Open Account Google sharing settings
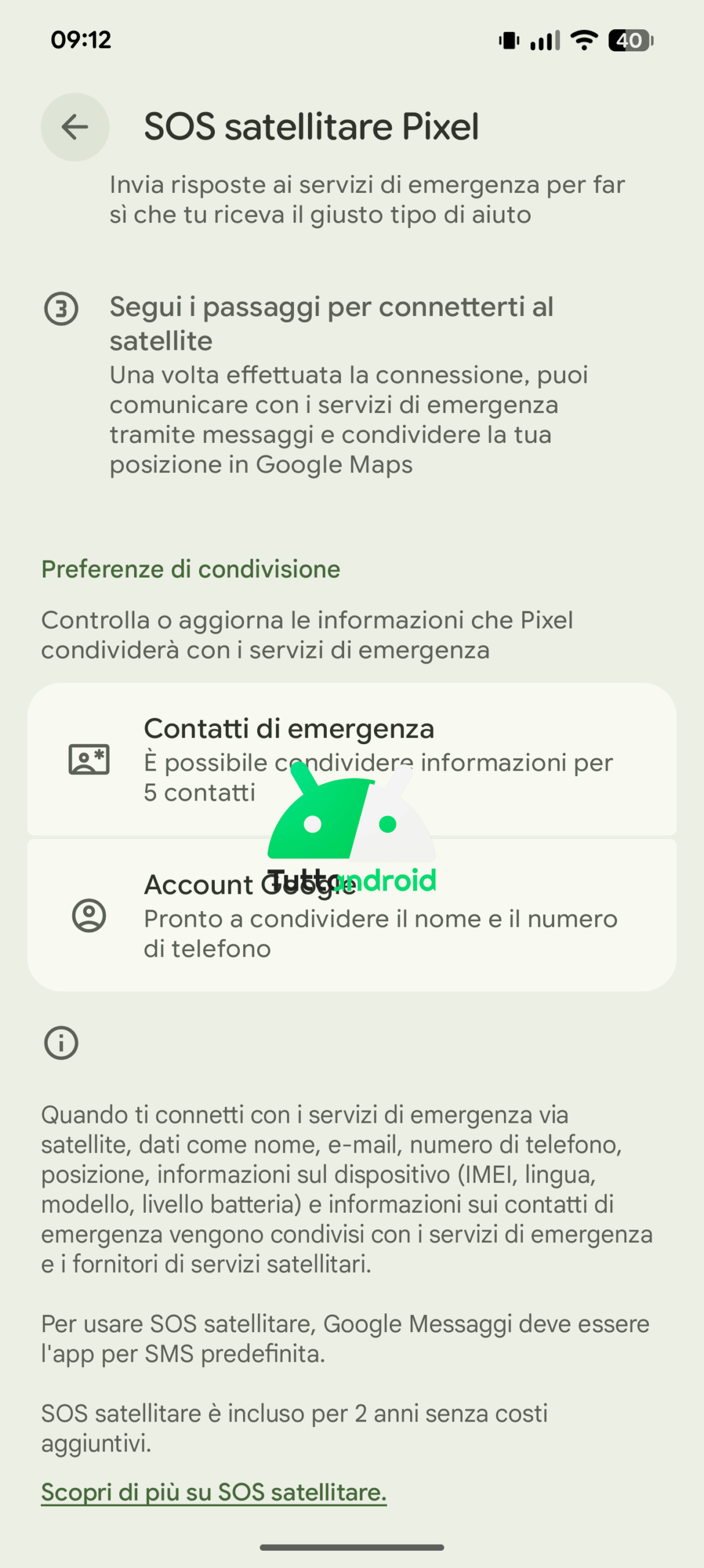The image size is (704, 1568). pyautogui.click(x=351, y=916)
